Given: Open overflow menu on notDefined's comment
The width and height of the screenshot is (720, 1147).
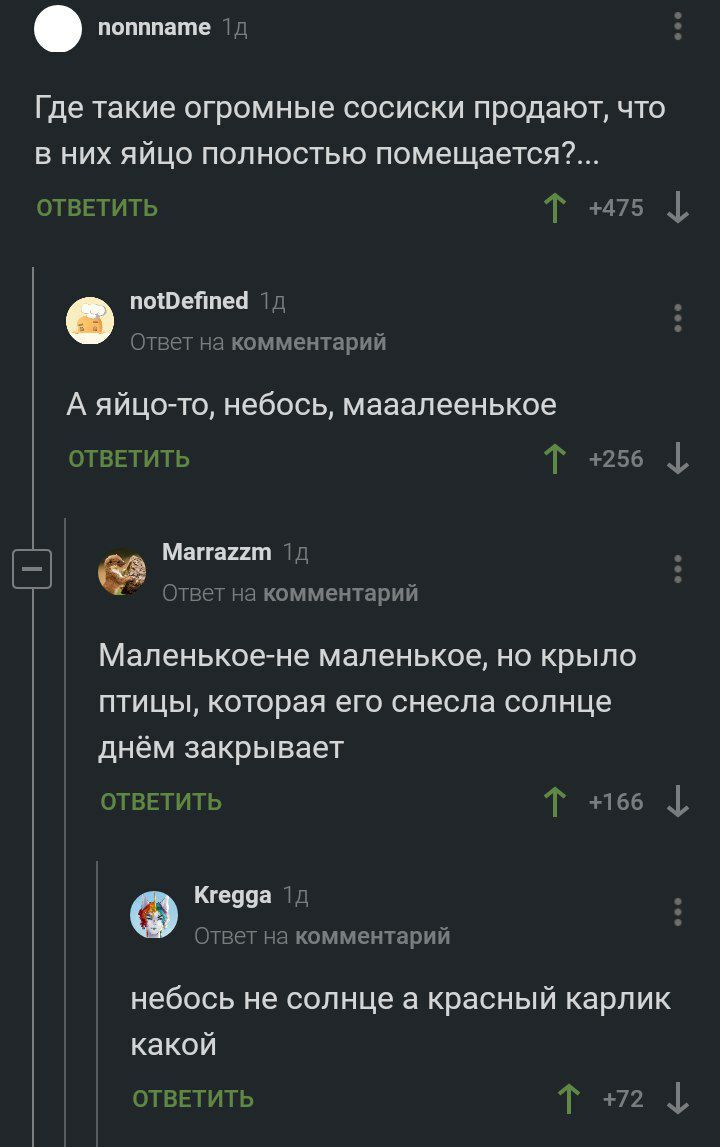Looking at the screenshot, I should pyautogui.click(x=678, y=318).
